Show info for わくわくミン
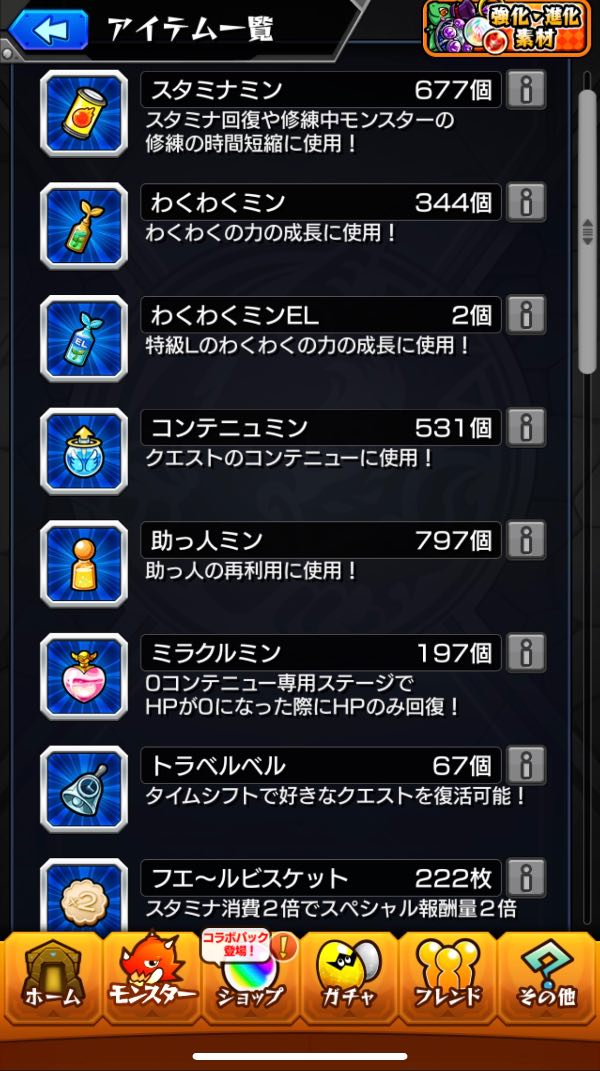The height and width of the screenshot is (1071, 600). (525, 203)
